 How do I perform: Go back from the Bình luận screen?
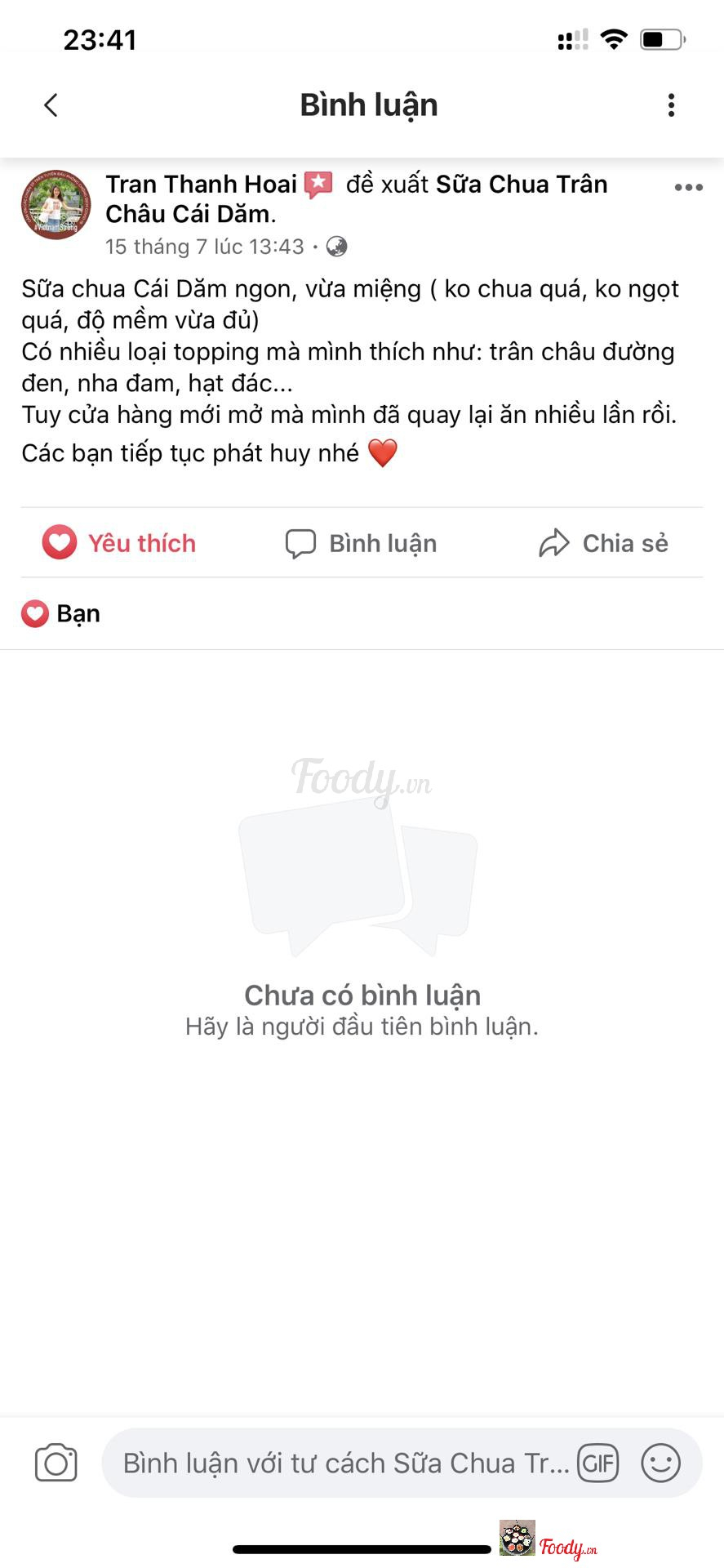tap(51, 105)
